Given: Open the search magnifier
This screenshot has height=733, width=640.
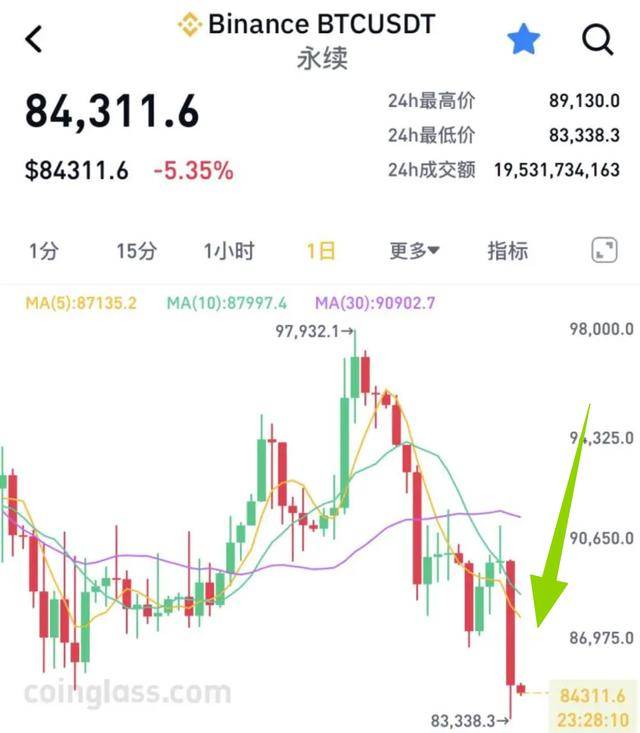Looking at the screenshot, I should coord(597,40).
